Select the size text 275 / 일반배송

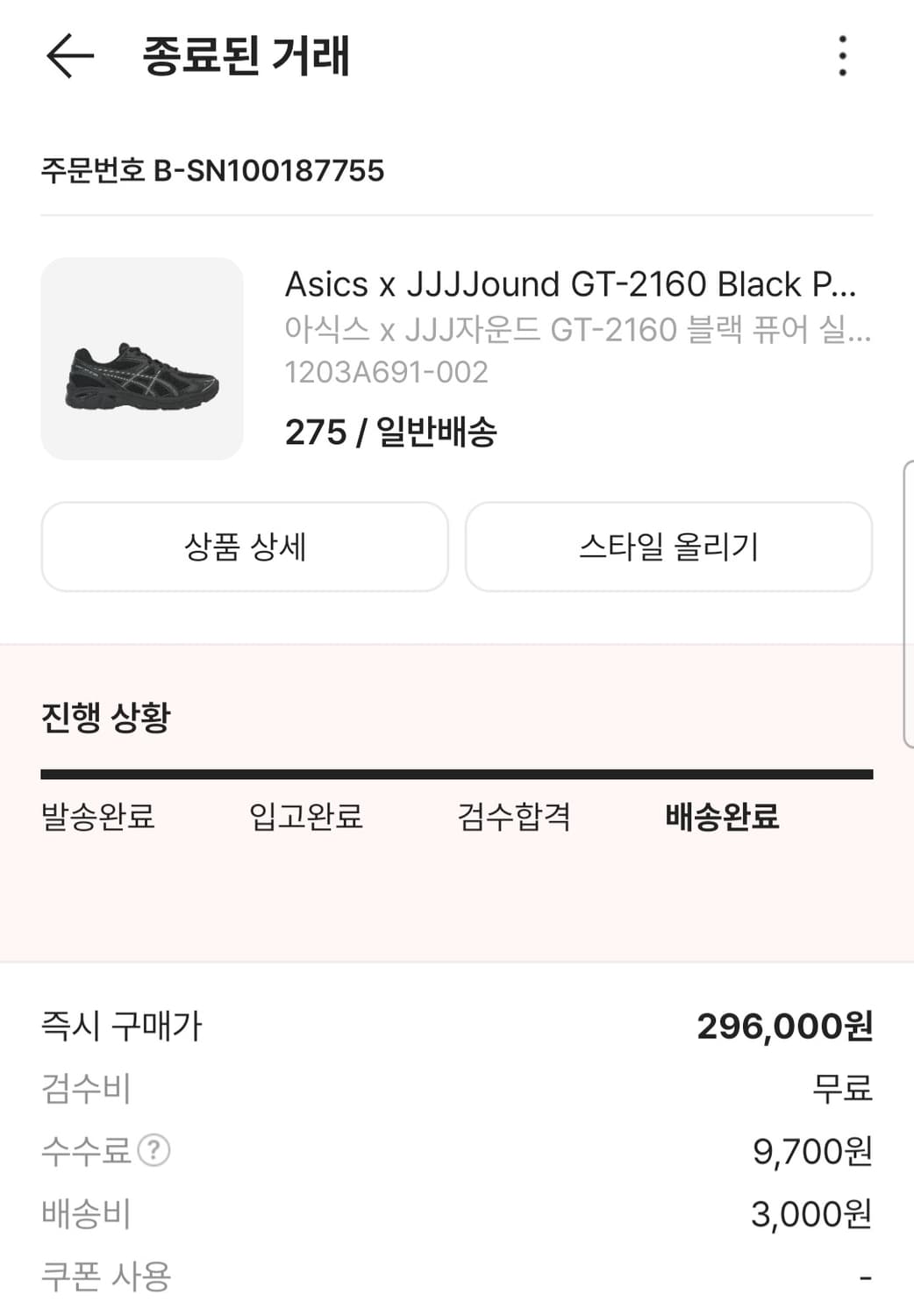point(391,432)
